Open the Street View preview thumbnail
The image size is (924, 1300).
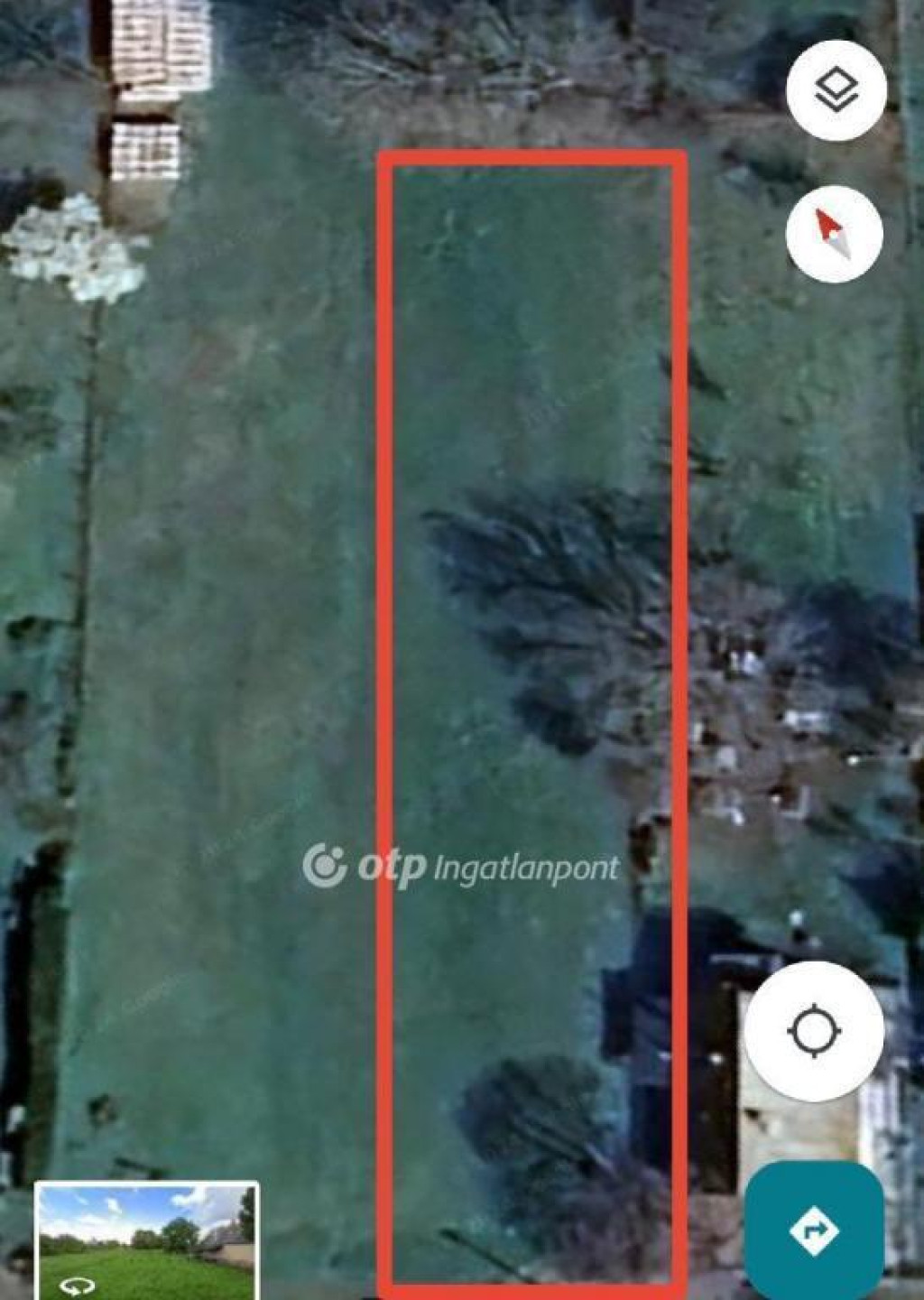(147, 1242)
